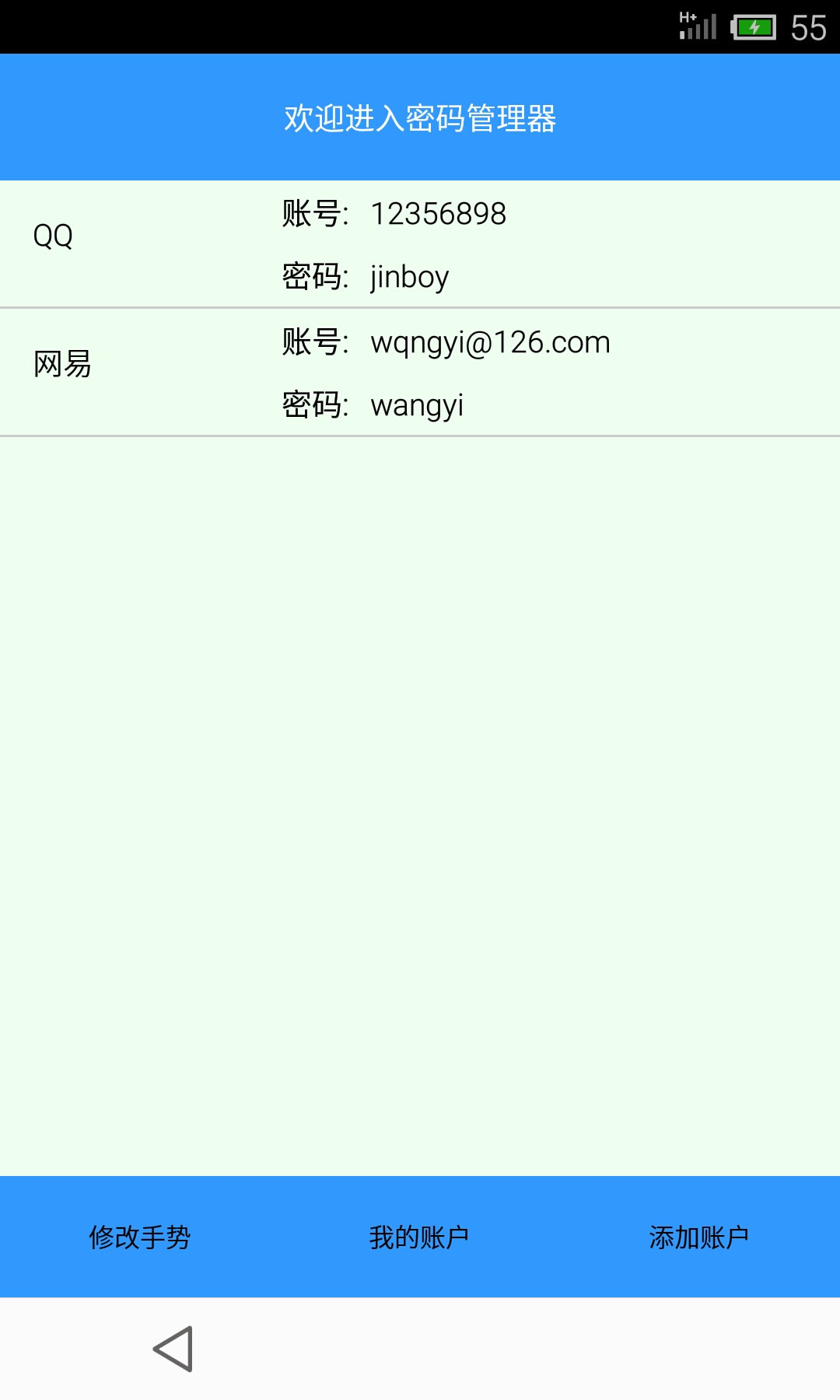This screenshot has width=840, height=1400.
Task: Switch to 我的账户 tab
Action: (x=420, y=1237)
